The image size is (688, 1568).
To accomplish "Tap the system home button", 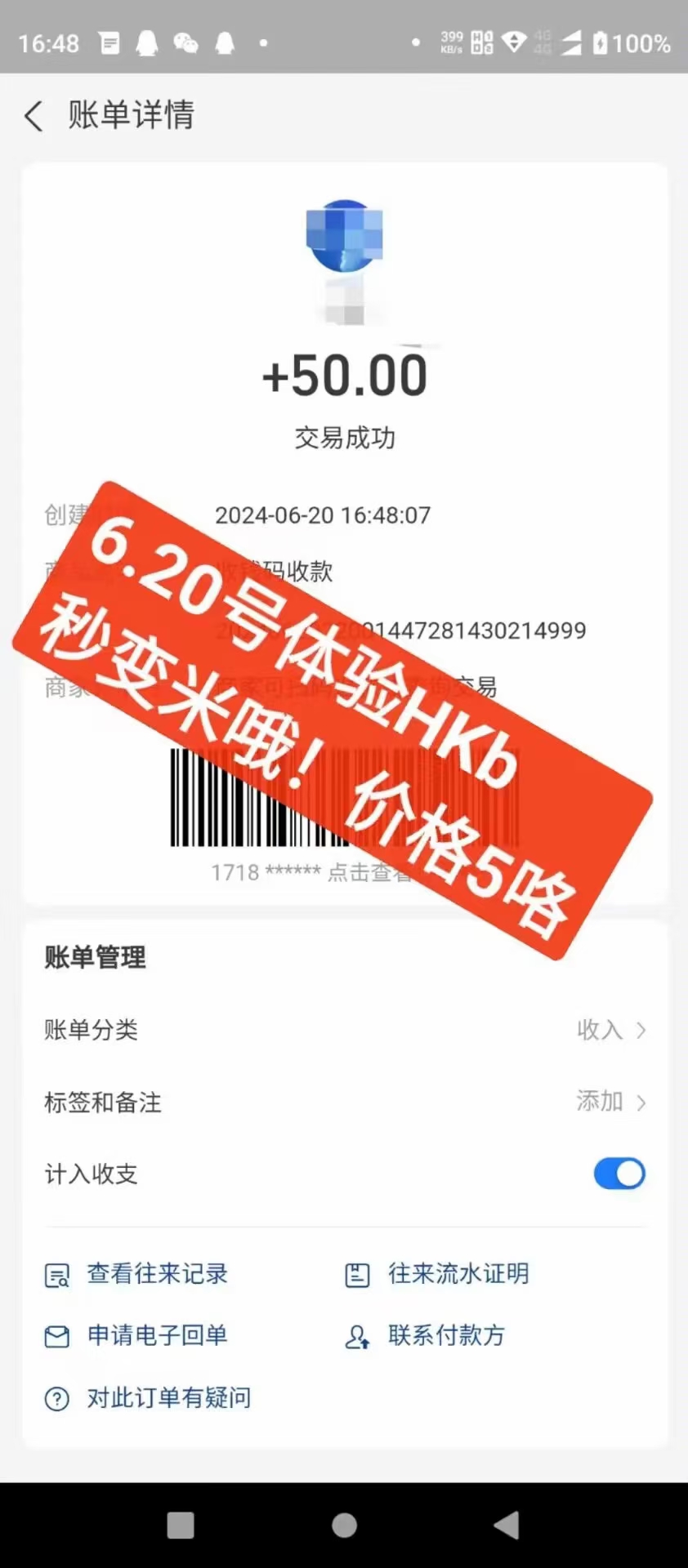I will [344, 1525].
